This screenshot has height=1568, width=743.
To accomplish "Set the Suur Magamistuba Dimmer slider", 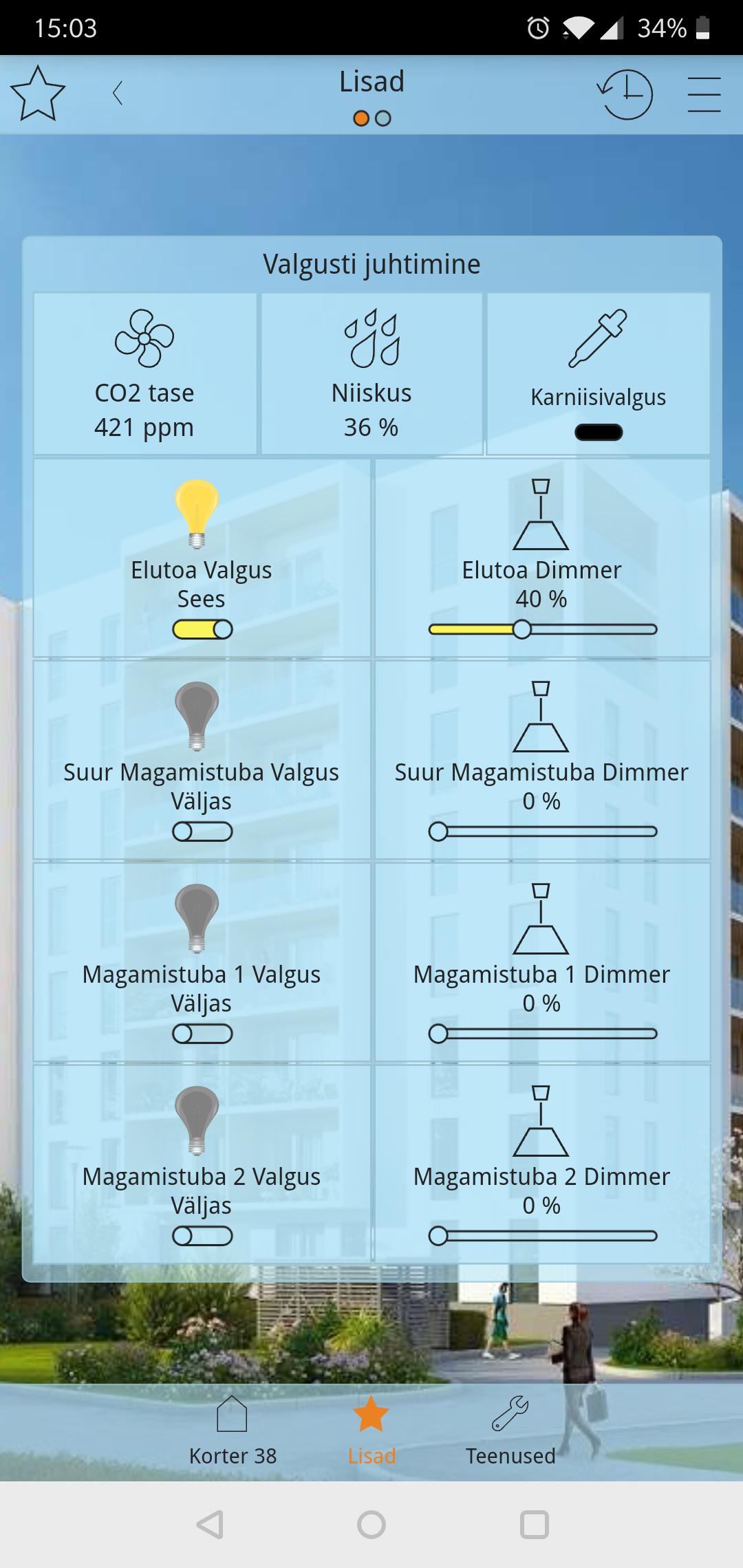I will pyautogui.click(x=542, y=832).
